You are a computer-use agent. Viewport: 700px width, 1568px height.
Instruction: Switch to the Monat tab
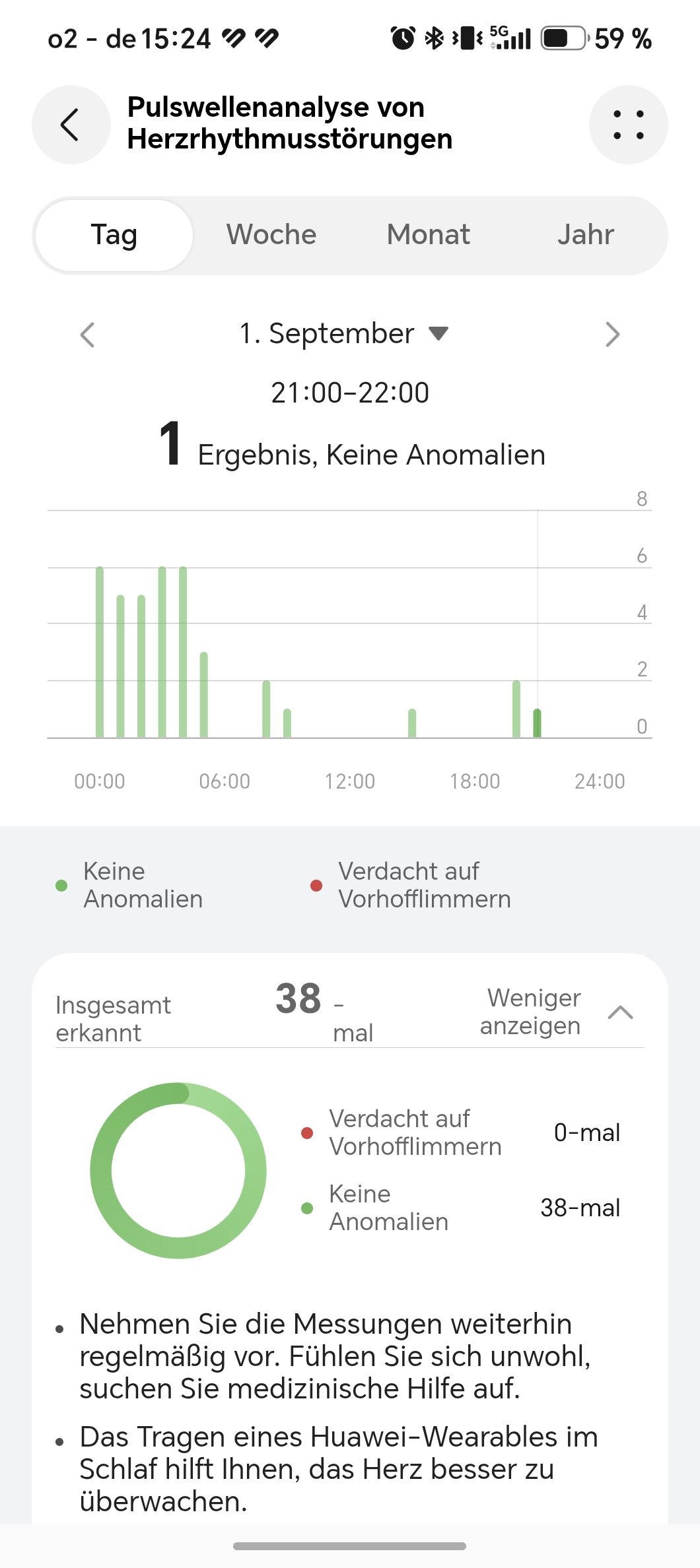coord(429,236)
